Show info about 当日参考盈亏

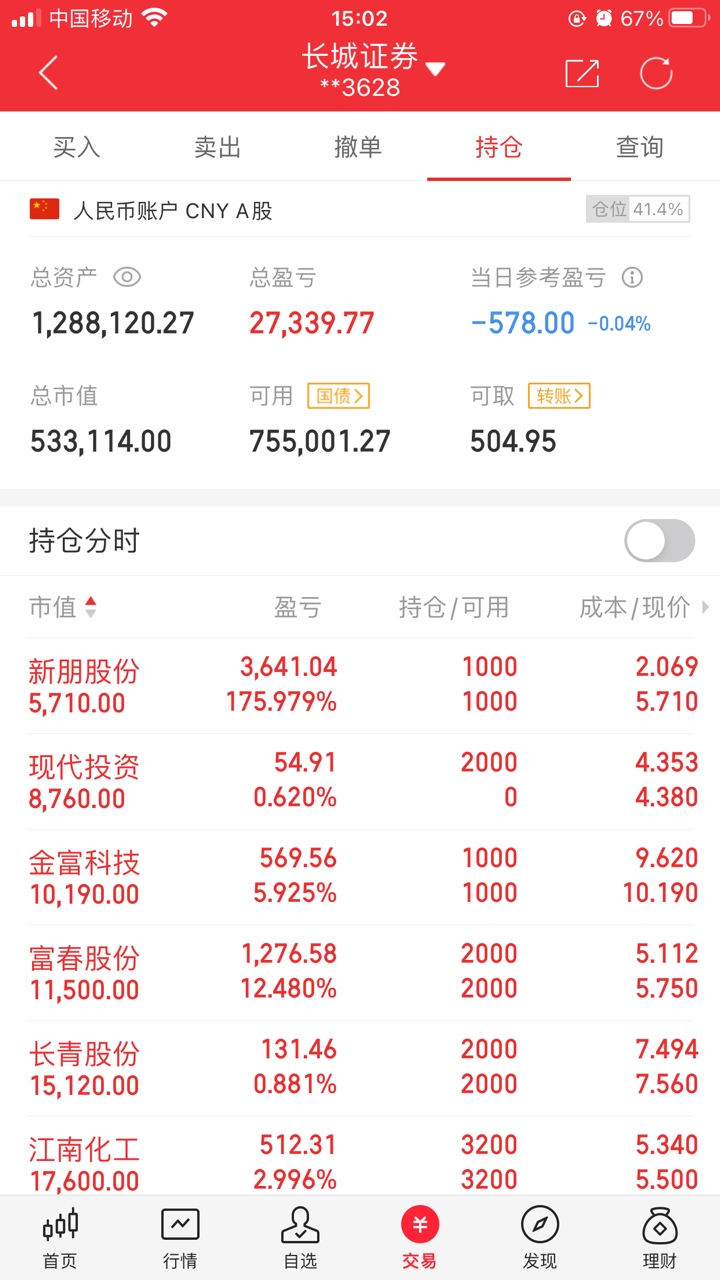click(x=632, y=277)
